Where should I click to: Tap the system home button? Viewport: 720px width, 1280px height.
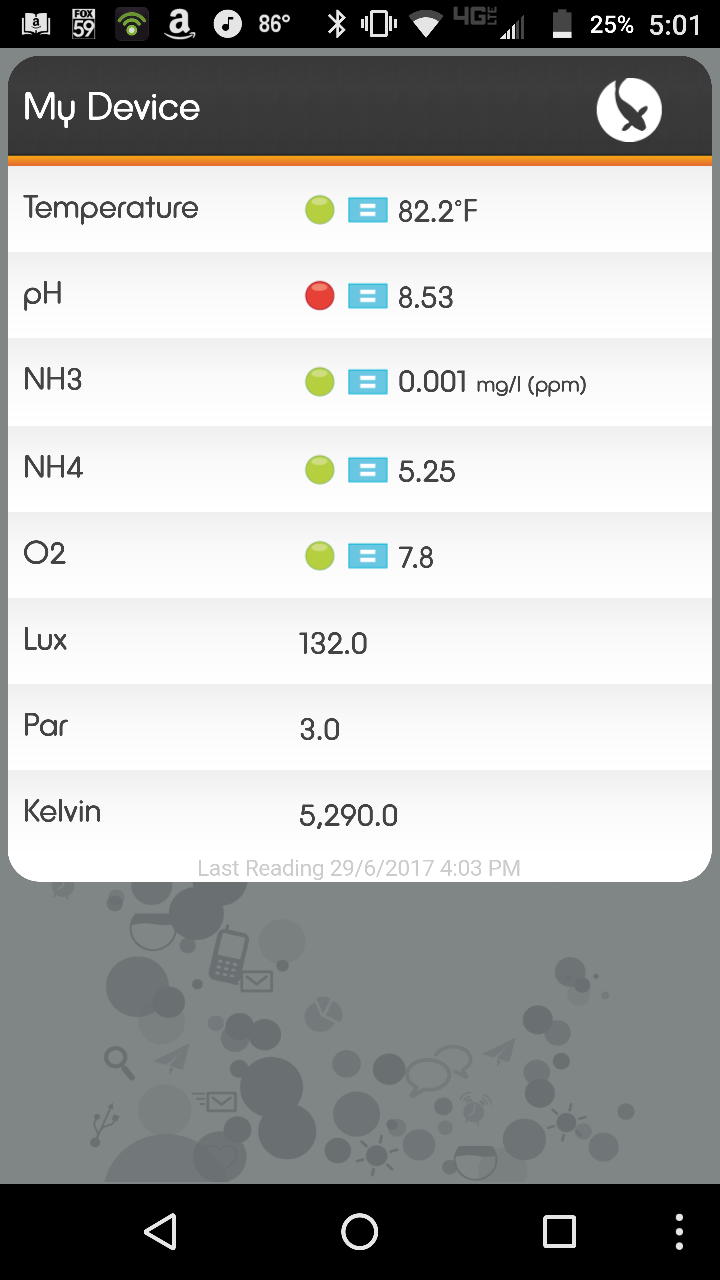[360, 1231]
